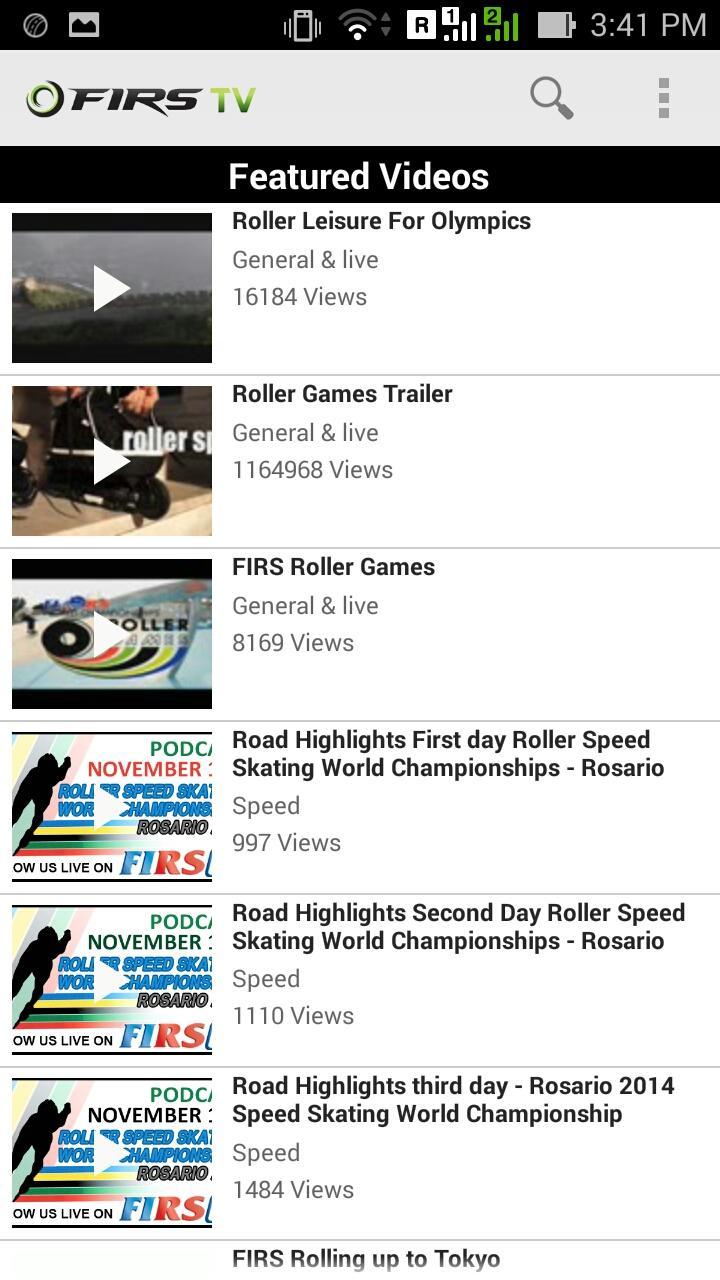The width and height of the screenshot is (720, 1280).
Task: Open Road Highlights First day video
Action: point(112,808)
